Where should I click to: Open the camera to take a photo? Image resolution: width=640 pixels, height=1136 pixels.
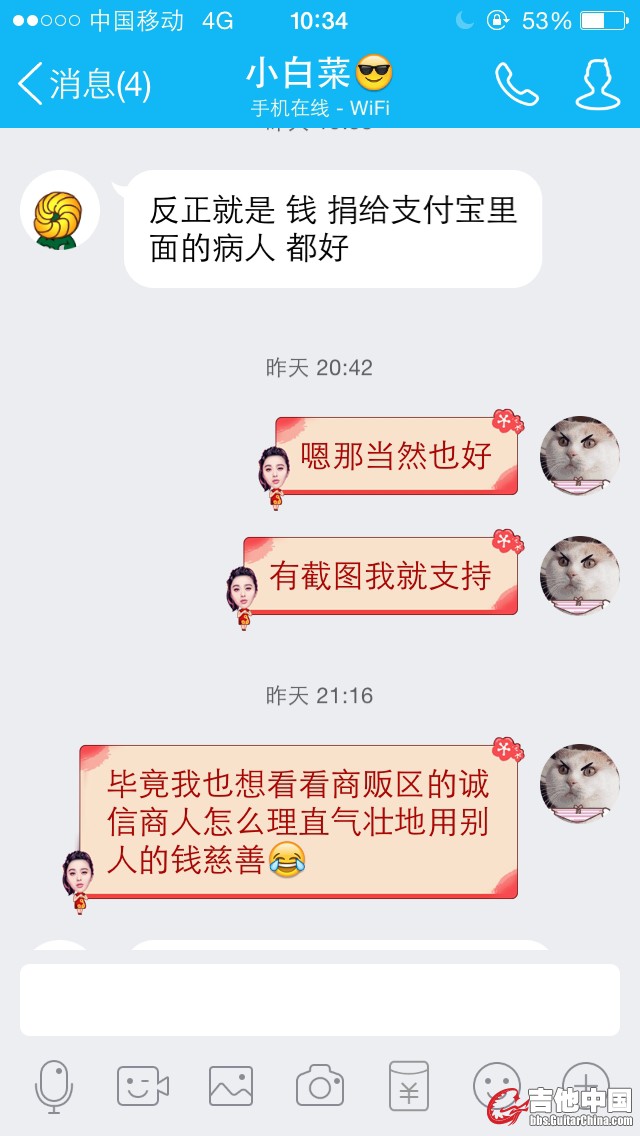tap(320, 1086)
